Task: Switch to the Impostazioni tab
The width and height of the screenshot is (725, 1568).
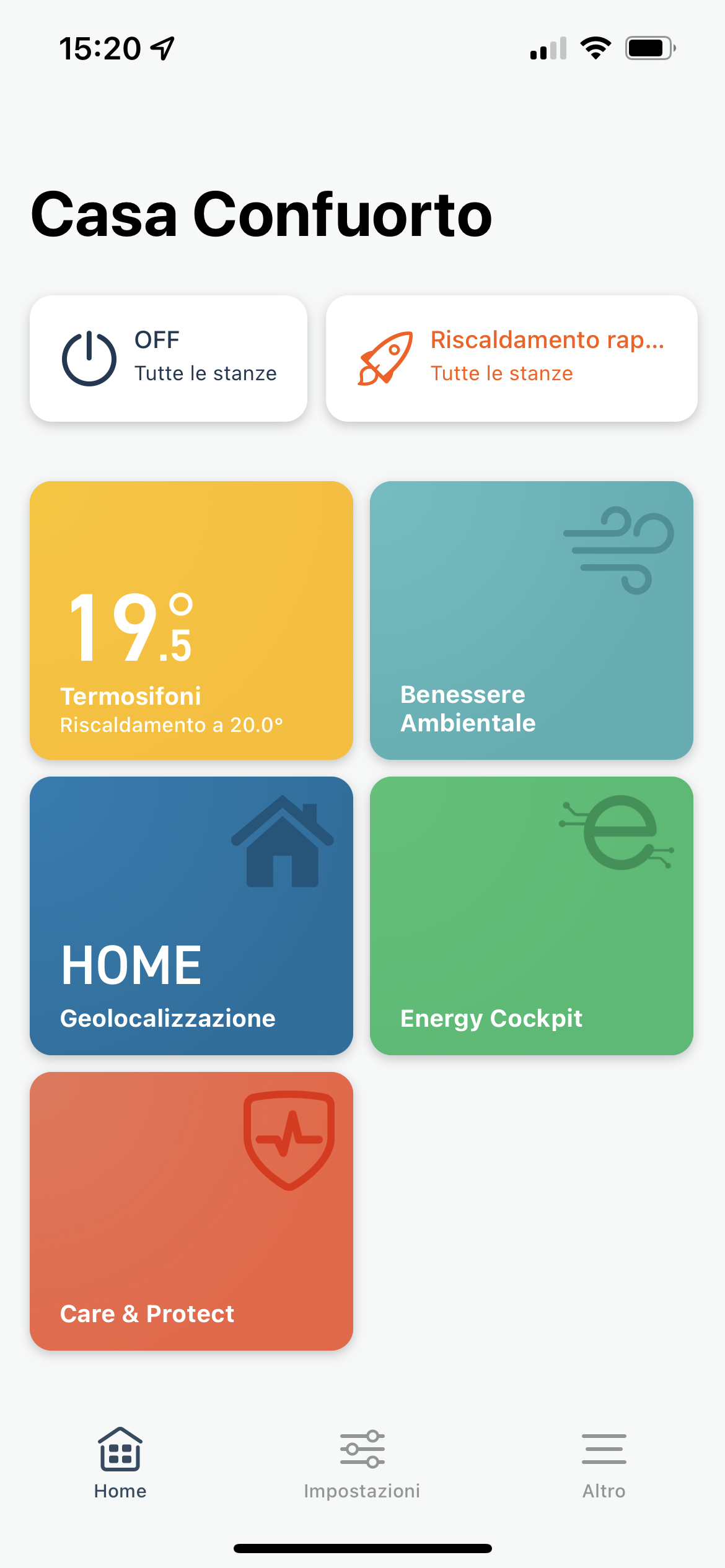Action: coord(362,1464)
